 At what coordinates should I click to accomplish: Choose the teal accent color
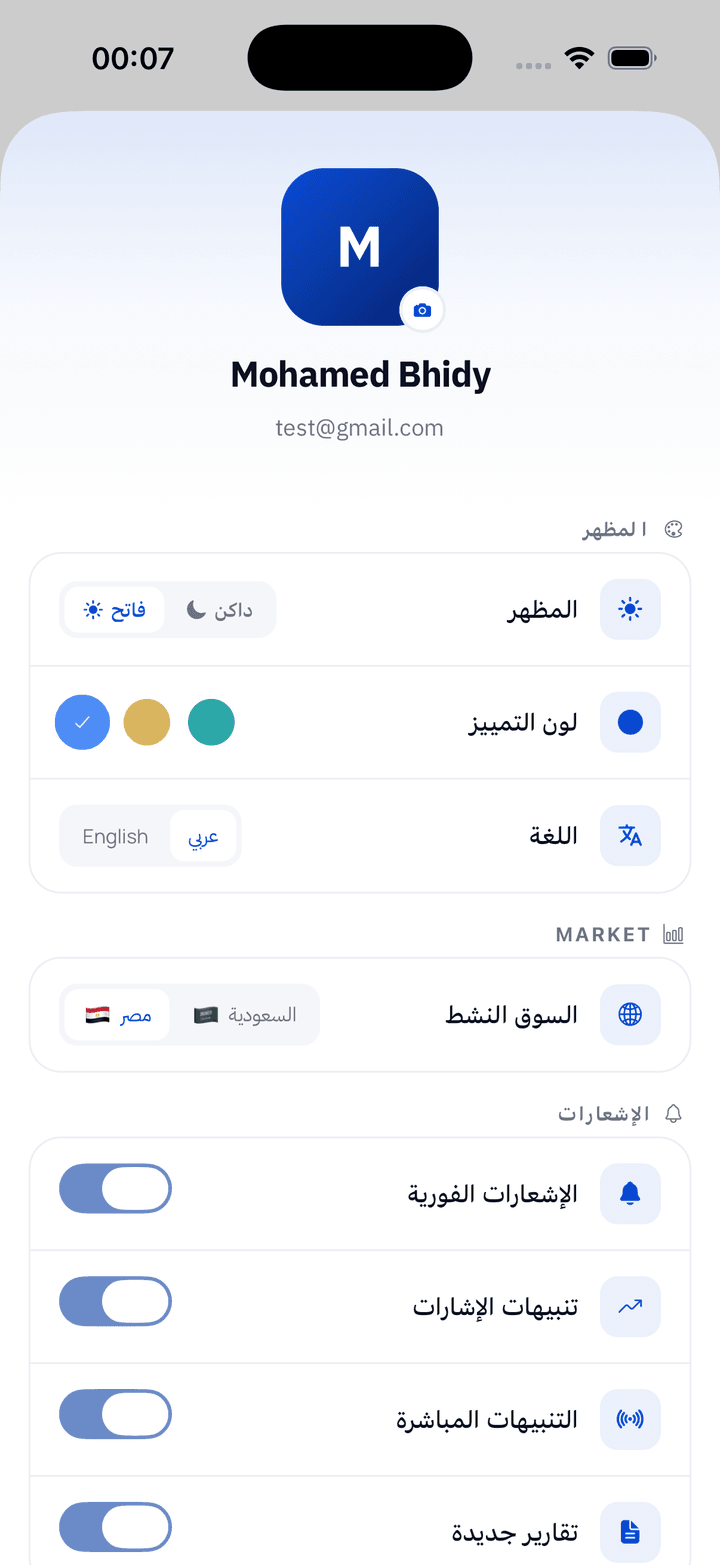[x=211, y=722]
